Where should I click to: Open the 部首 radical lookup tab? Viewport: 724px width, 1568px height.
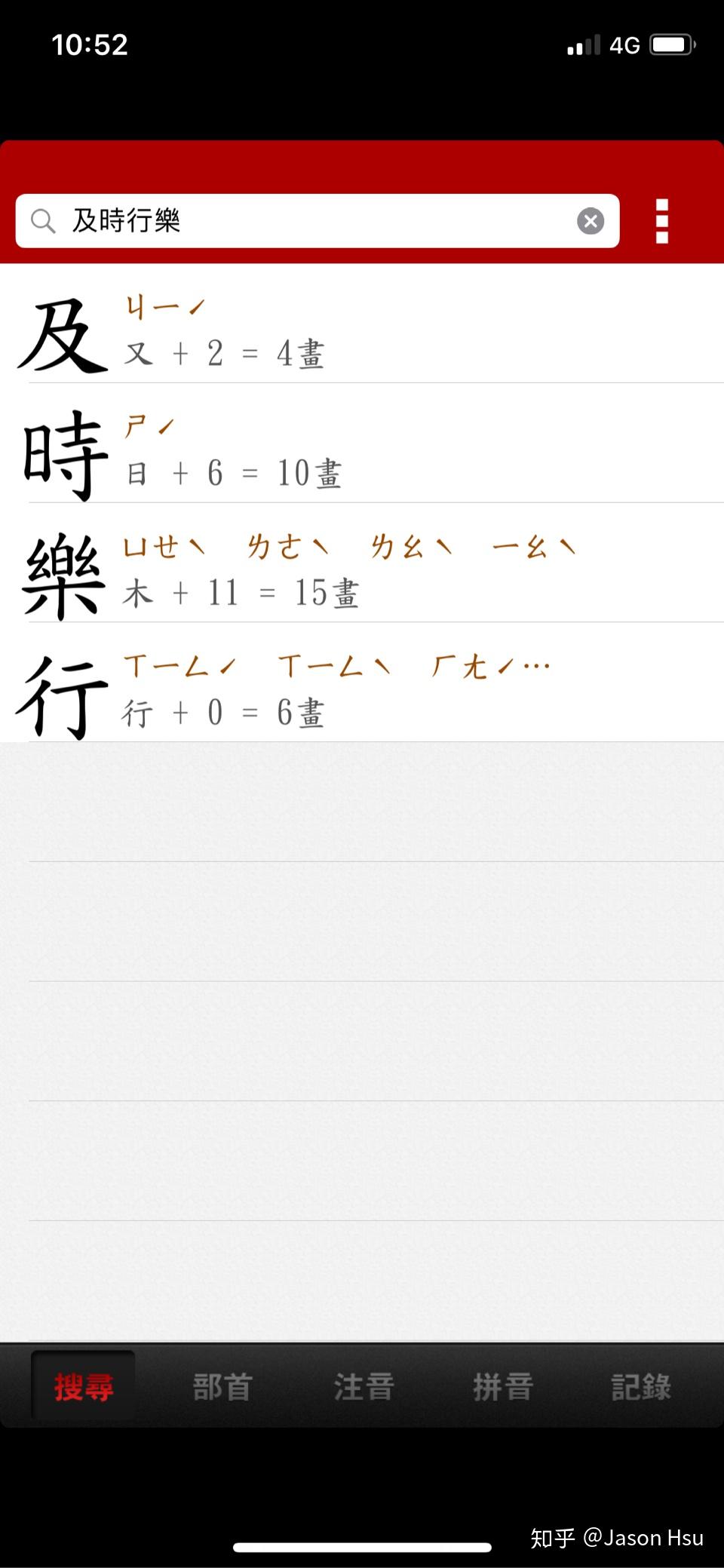tap(222, 1386)
